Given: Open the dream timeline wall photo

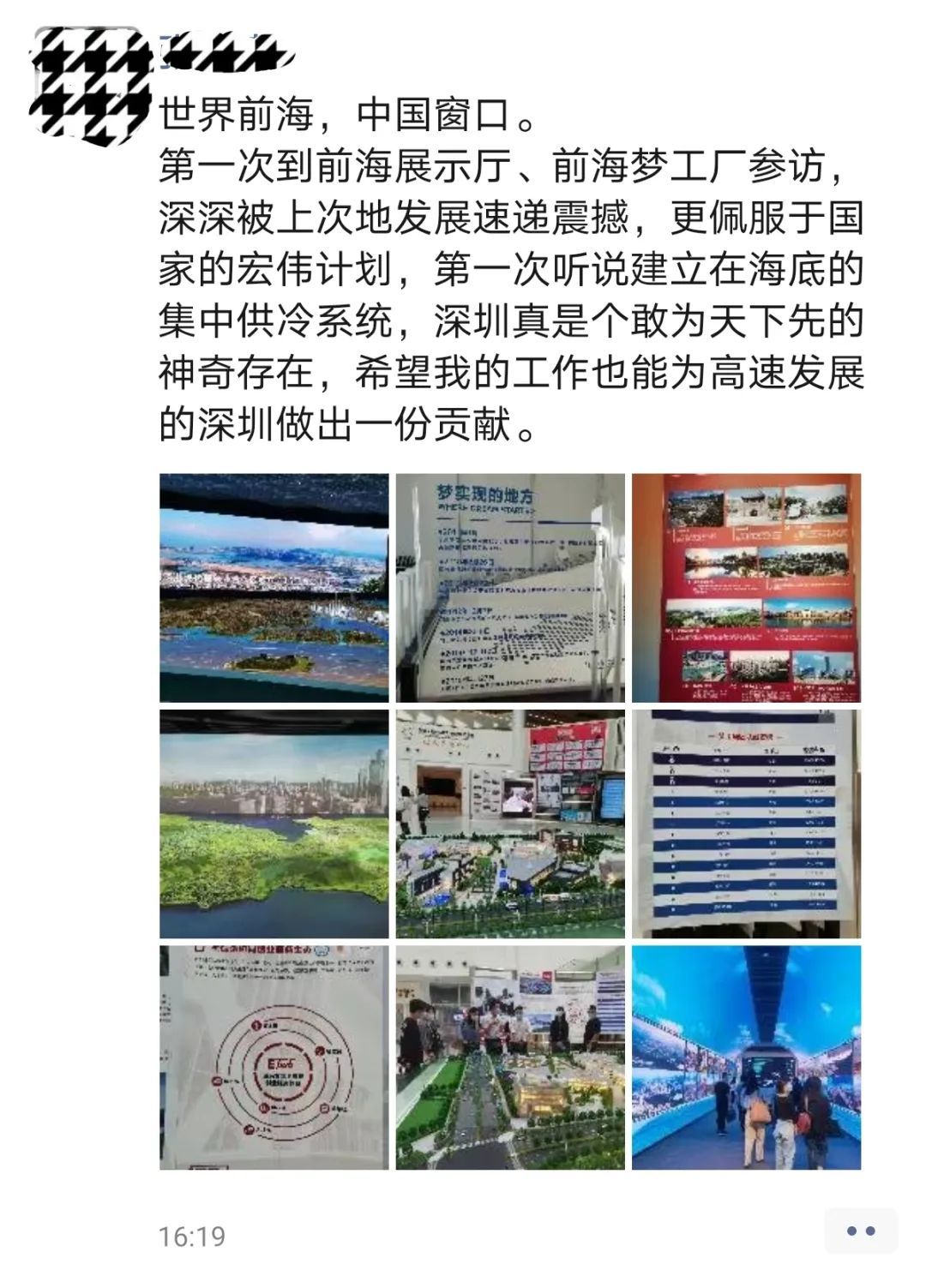Looking at the screenshot, I should coord(510,588).
